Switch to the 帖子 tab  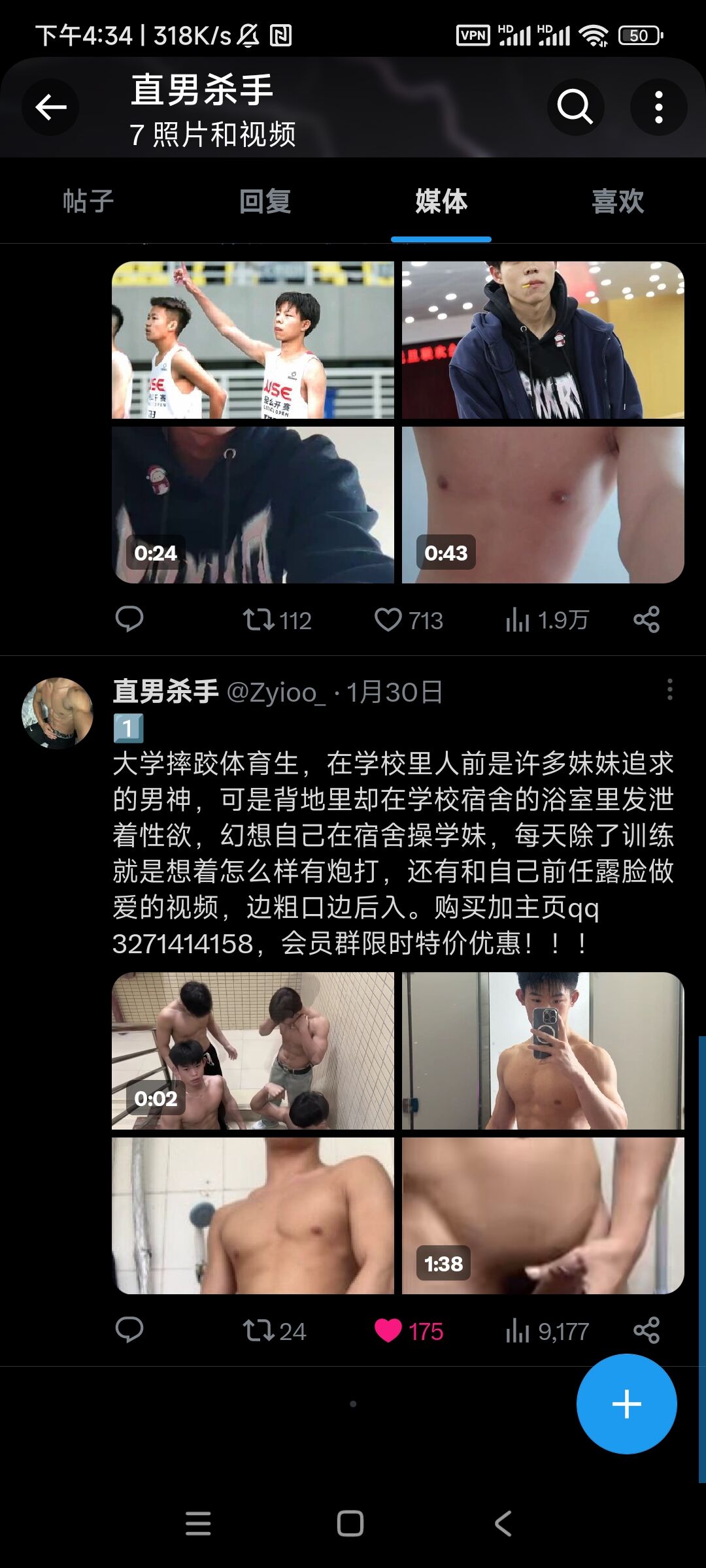click(88, 201)
